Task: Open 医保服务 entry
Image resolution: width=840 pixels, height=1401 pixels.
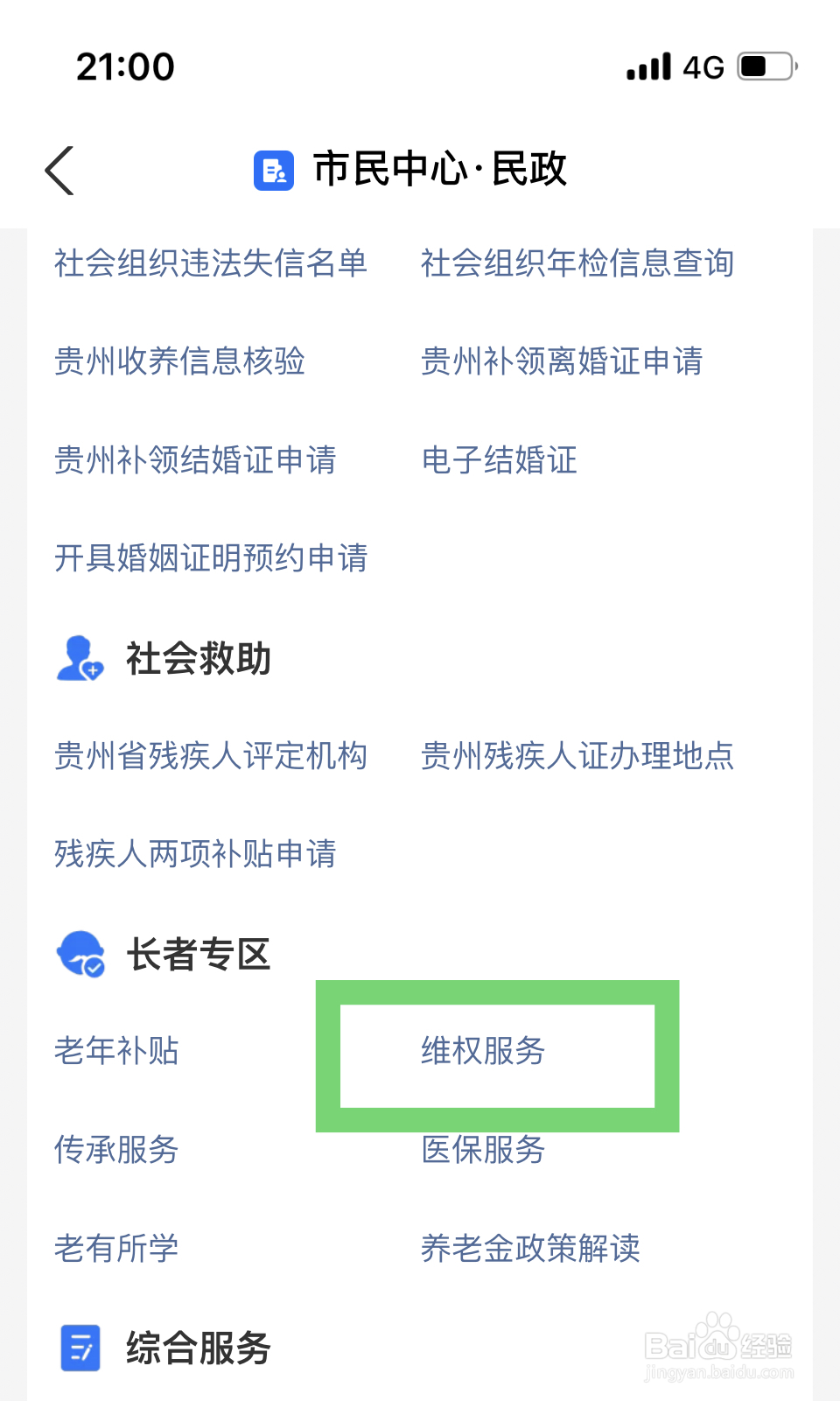Action: click(x=481, y=1152)
